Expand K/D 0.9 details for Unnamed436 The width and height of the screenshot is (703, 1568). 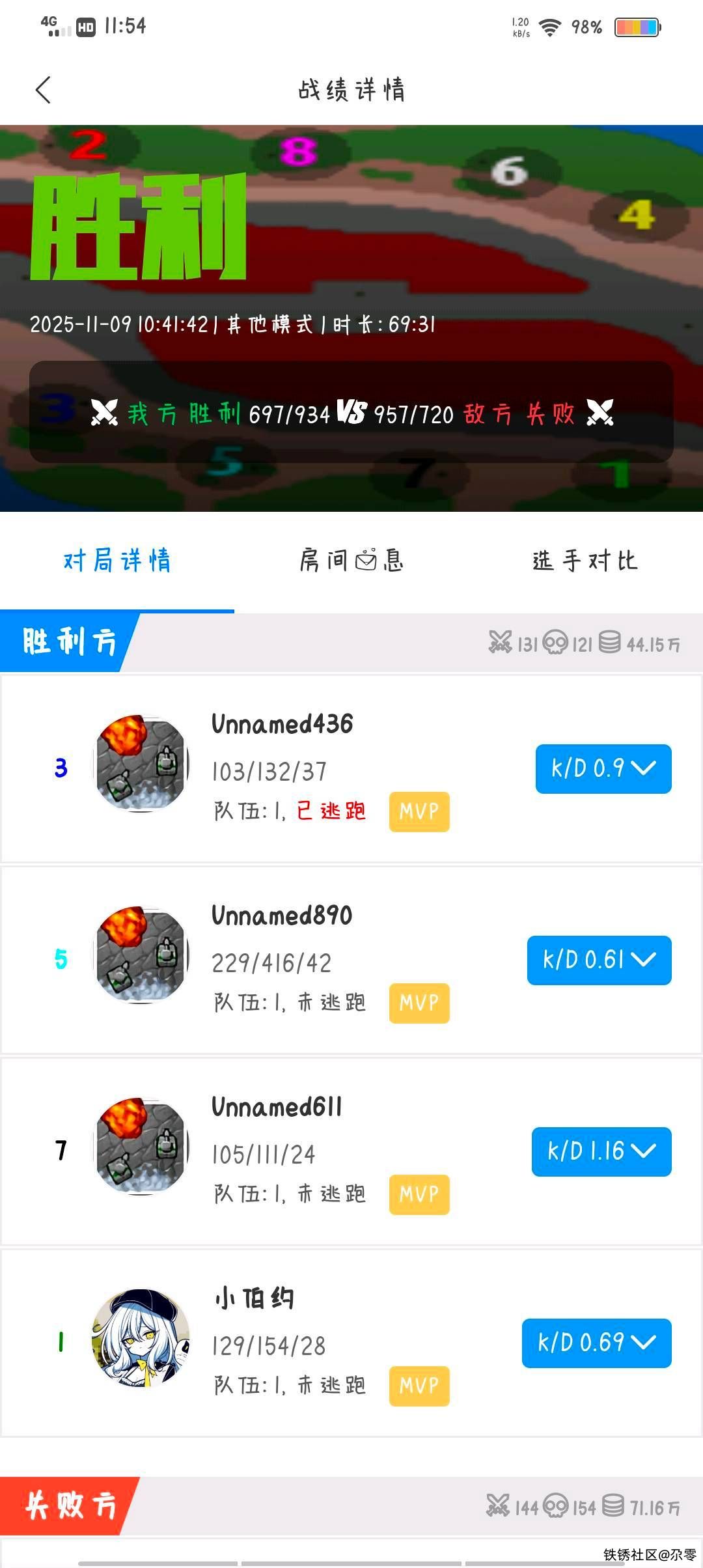click(x=603, y=769)
